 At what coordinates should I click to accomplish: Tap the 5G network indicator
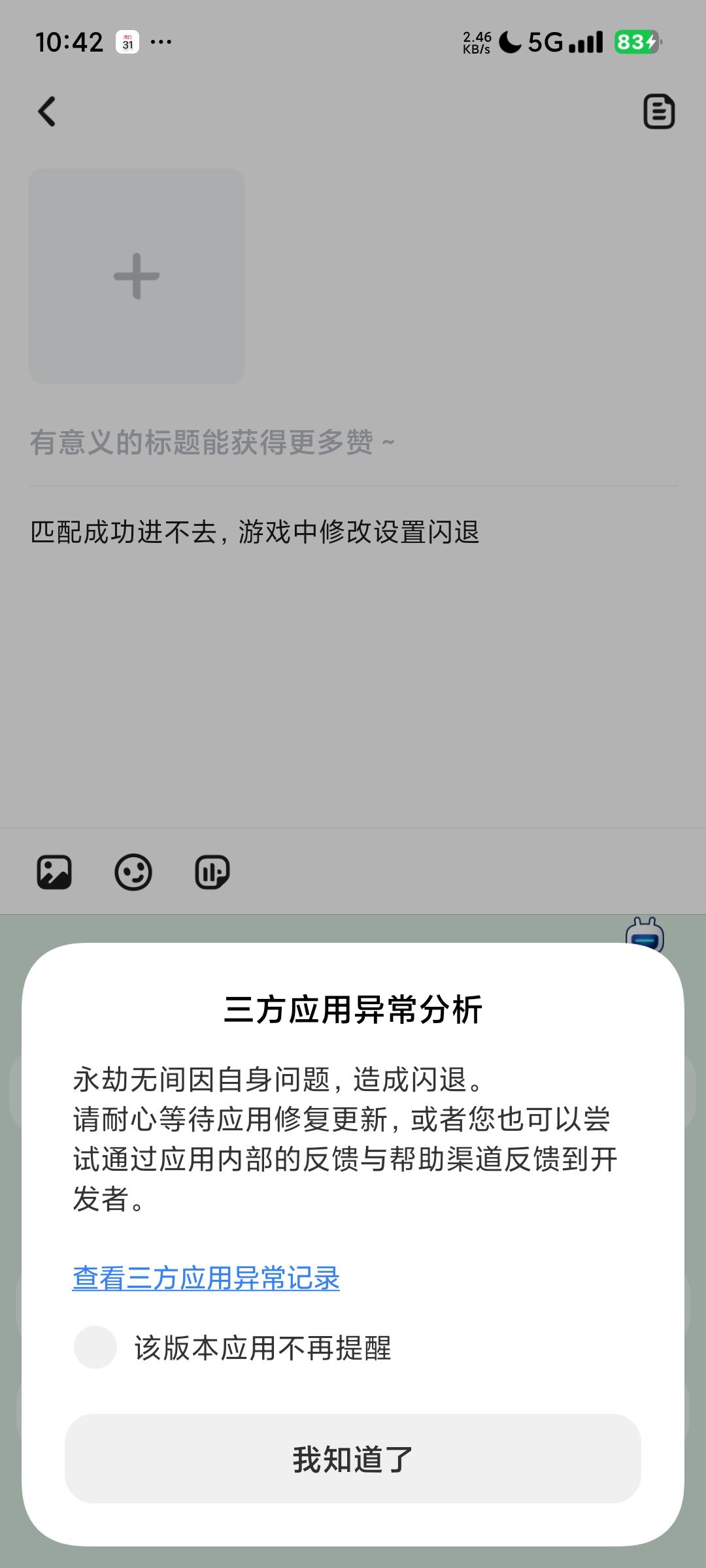[x=546, y=42]
